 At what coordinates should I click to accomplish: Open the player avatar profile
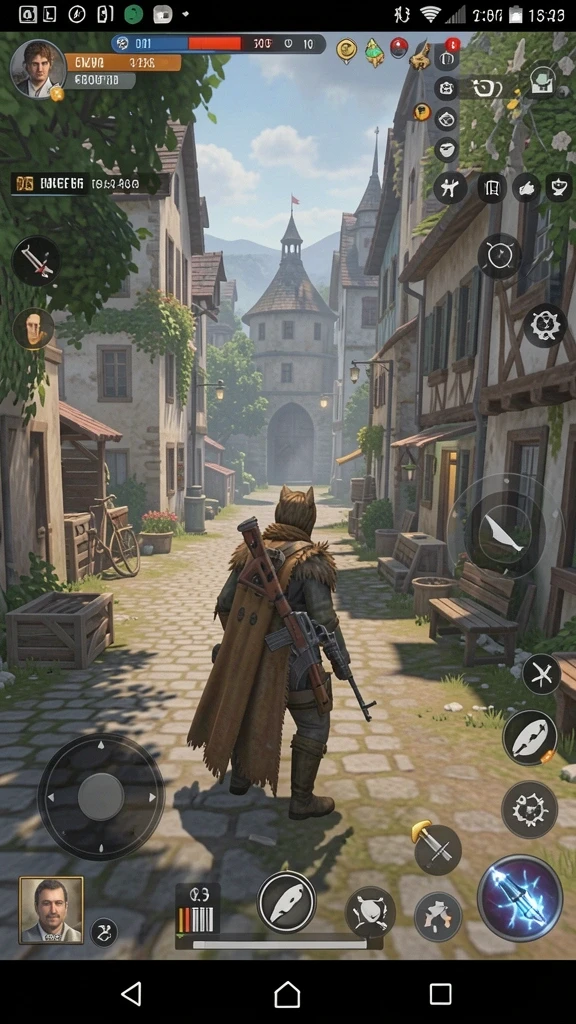click(x=37, y=69)
